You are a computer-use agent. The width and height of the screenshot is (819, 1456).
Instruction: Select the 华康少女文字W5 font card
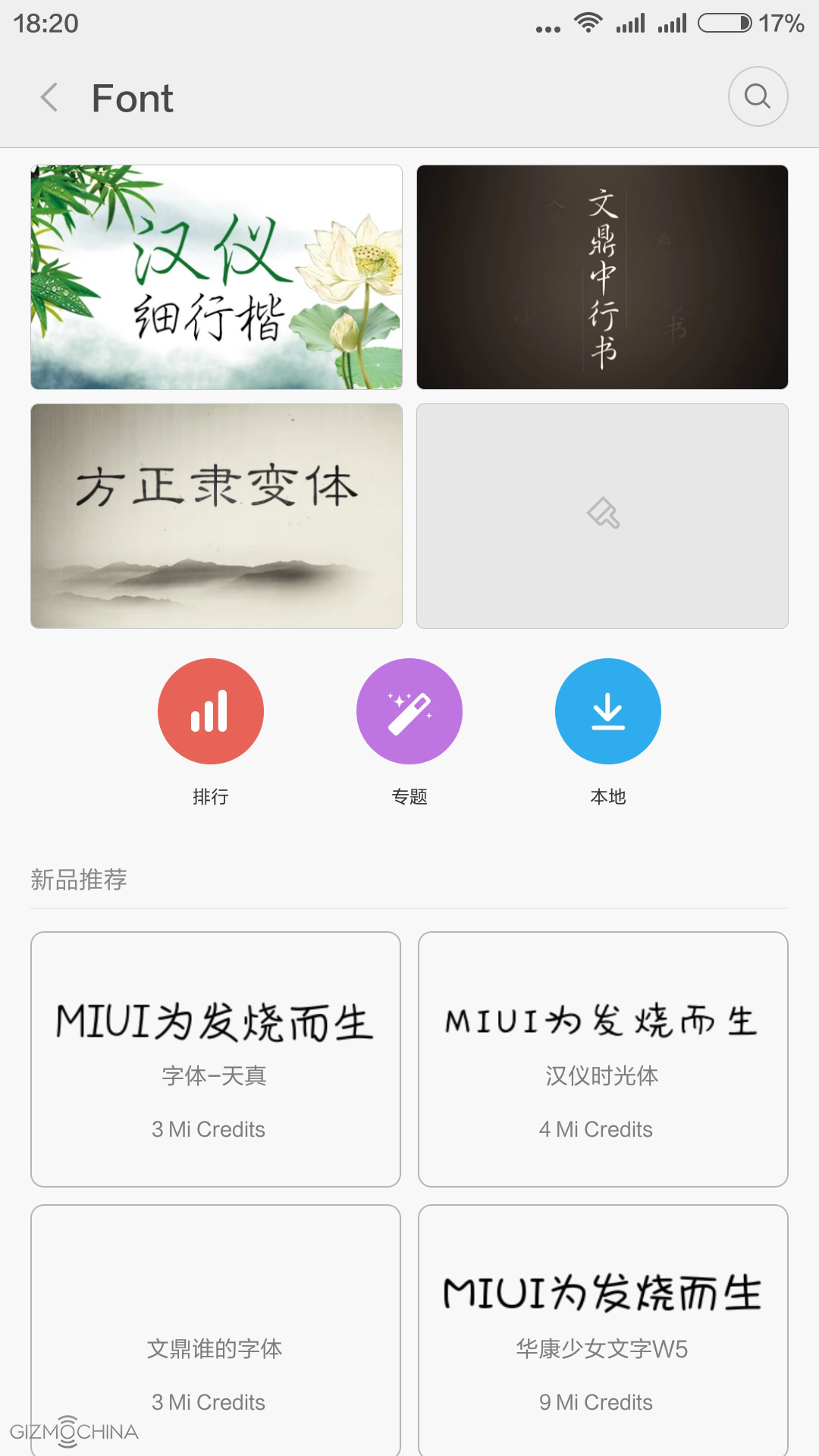603,1330
